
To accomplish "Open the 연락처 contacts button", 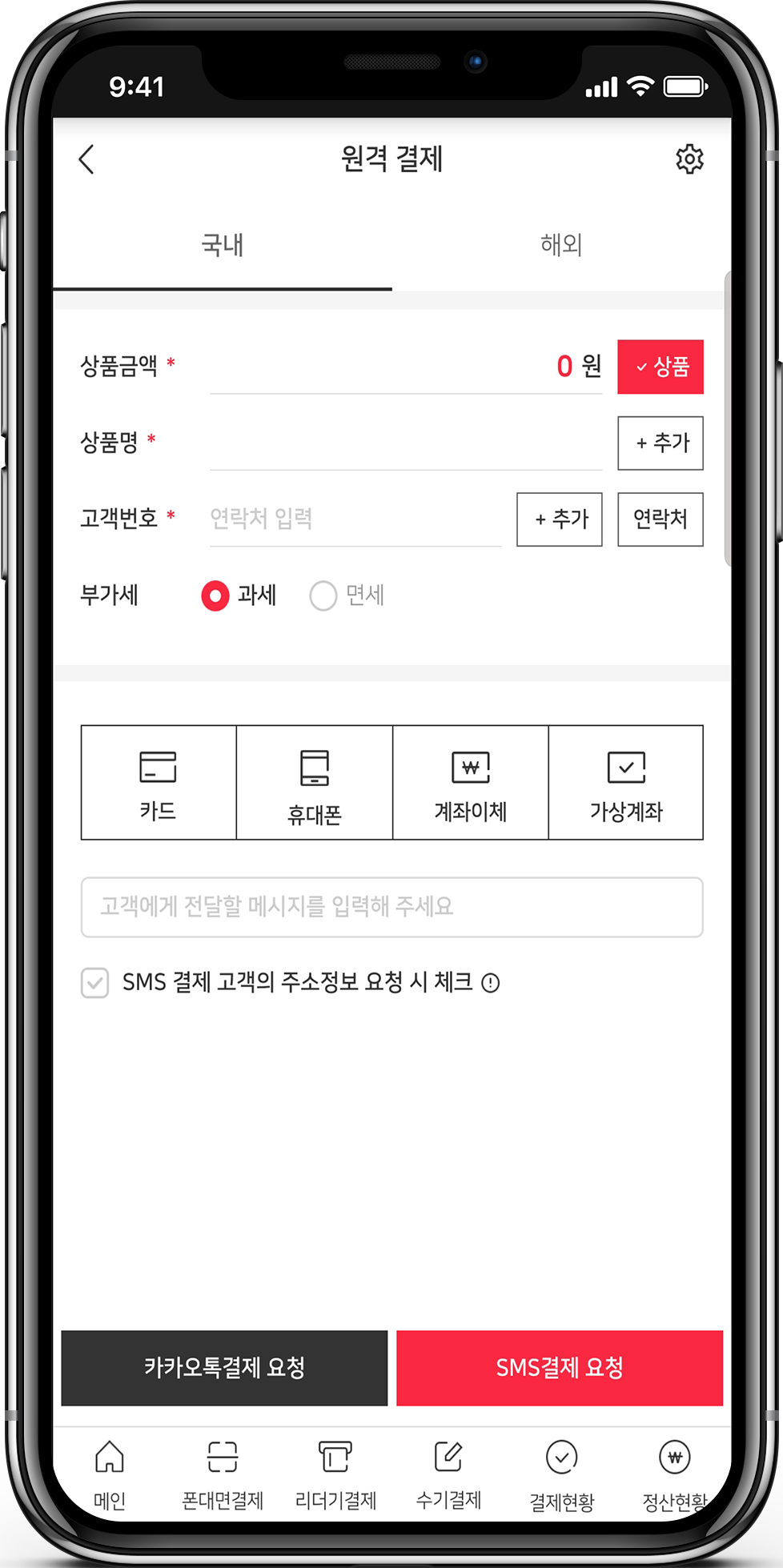I will (660, 519).
